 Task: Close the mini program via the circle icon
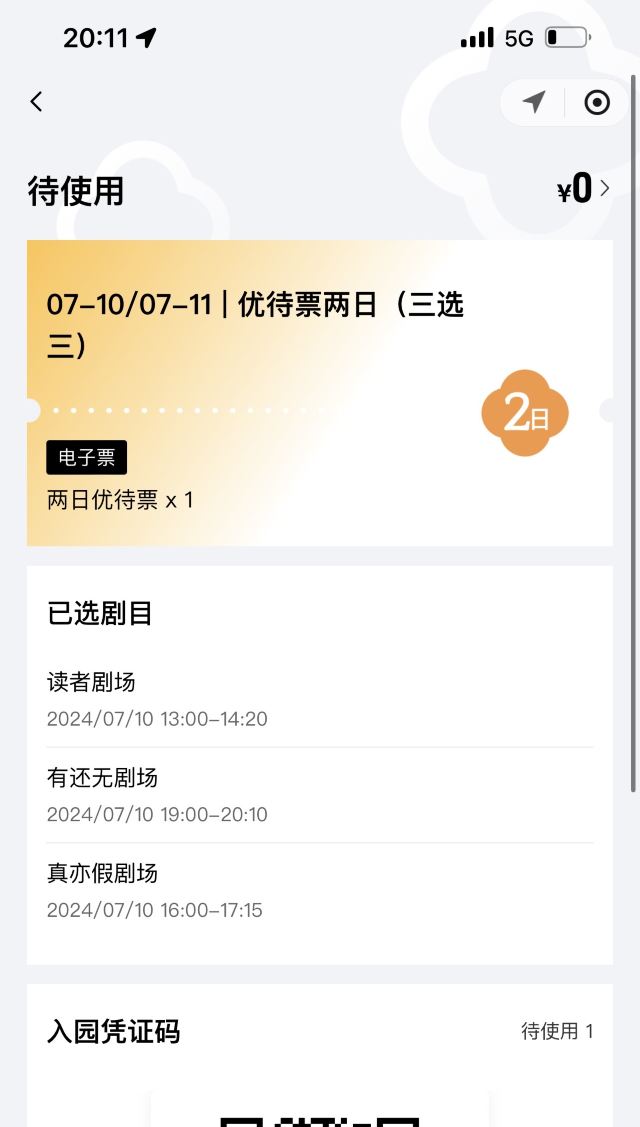pyautogui.click(x=597, y=102)
